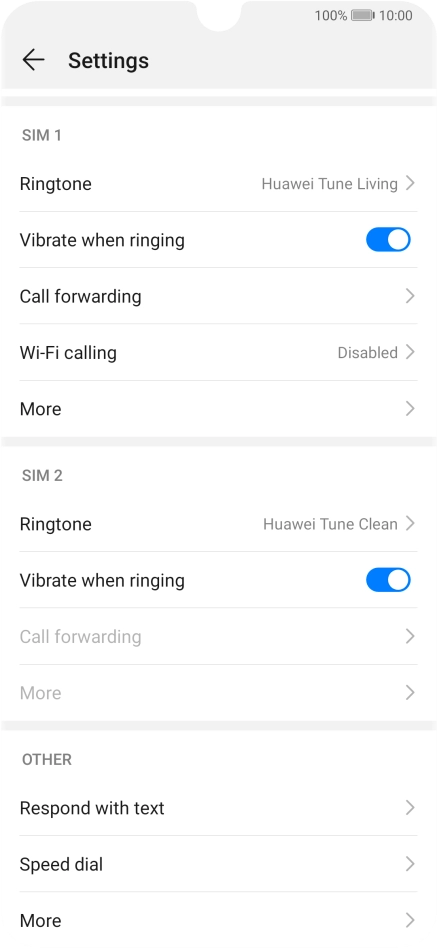
Task: Open Speed dial settings
Action: 218,864
